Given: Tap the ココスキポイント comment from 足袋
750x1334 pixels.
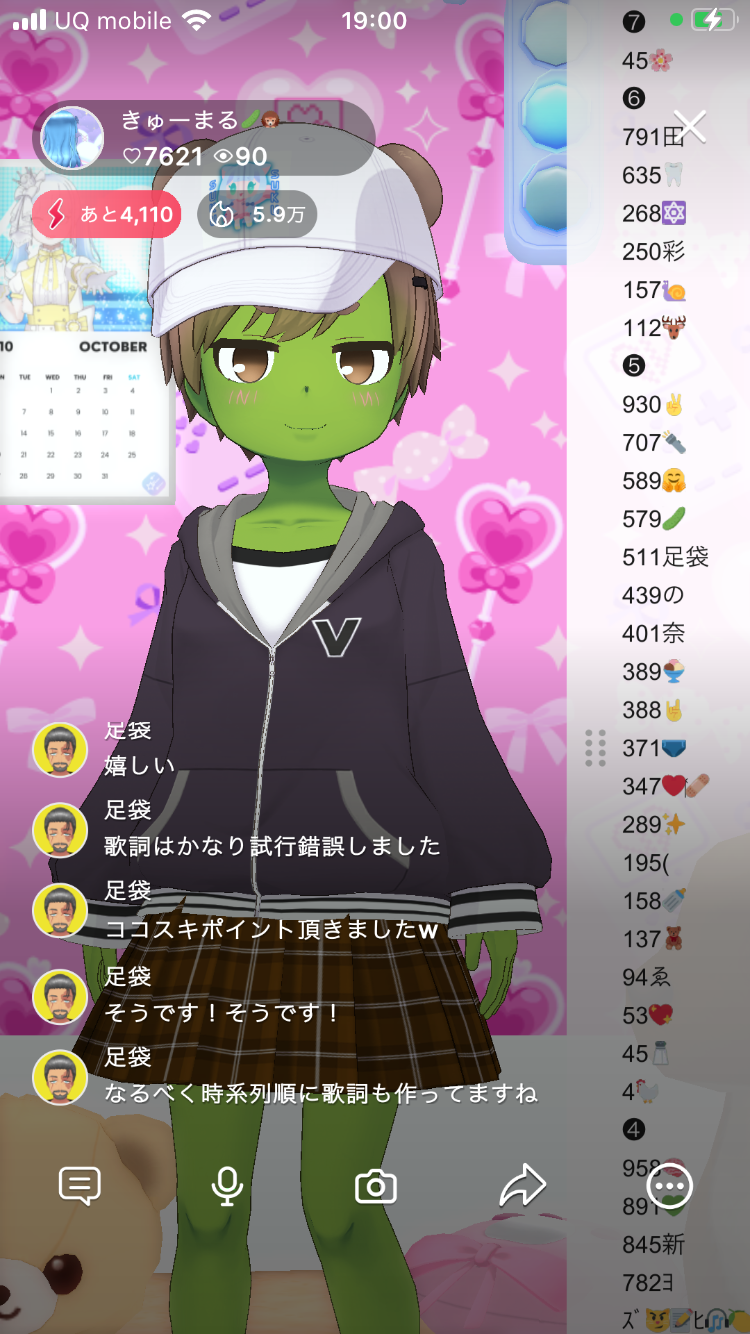Looking at the screenshot, I should coord(270,928).
